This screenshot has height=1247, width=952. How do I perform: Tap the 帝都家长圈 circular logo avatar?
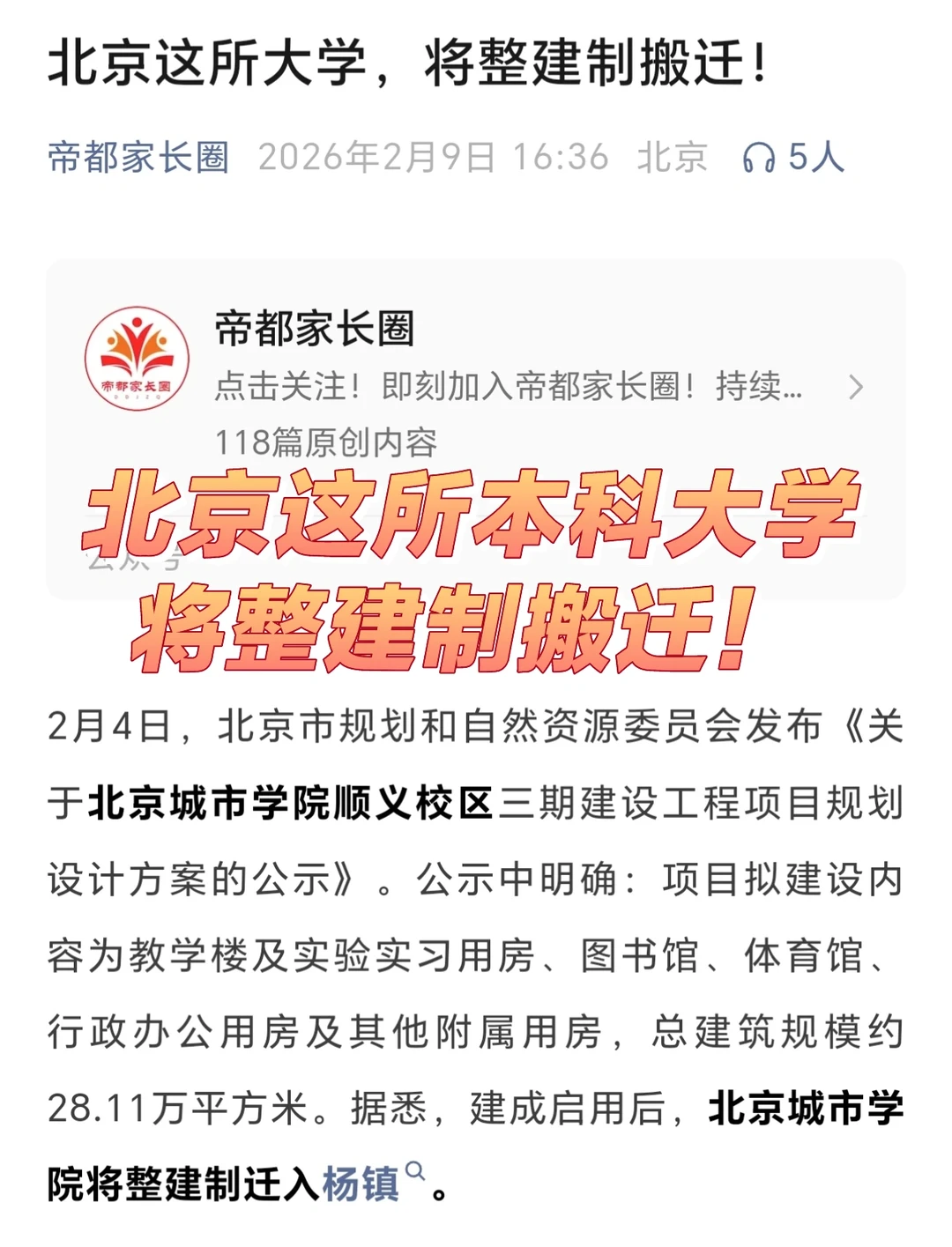[x=138, y=357]
